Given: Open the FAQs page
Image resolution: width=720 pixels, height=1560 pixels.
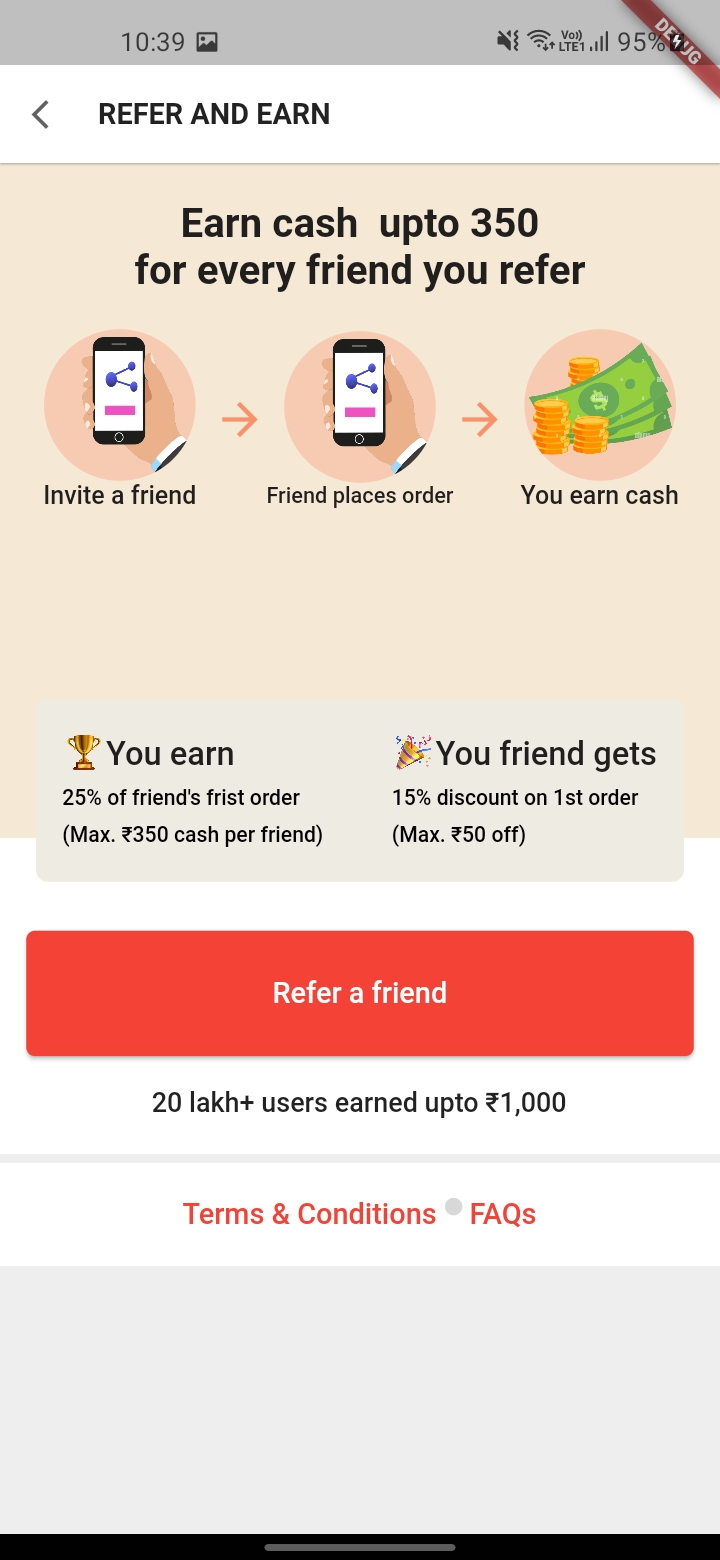Looking at the screenshot, I should tap(503, 1213).
